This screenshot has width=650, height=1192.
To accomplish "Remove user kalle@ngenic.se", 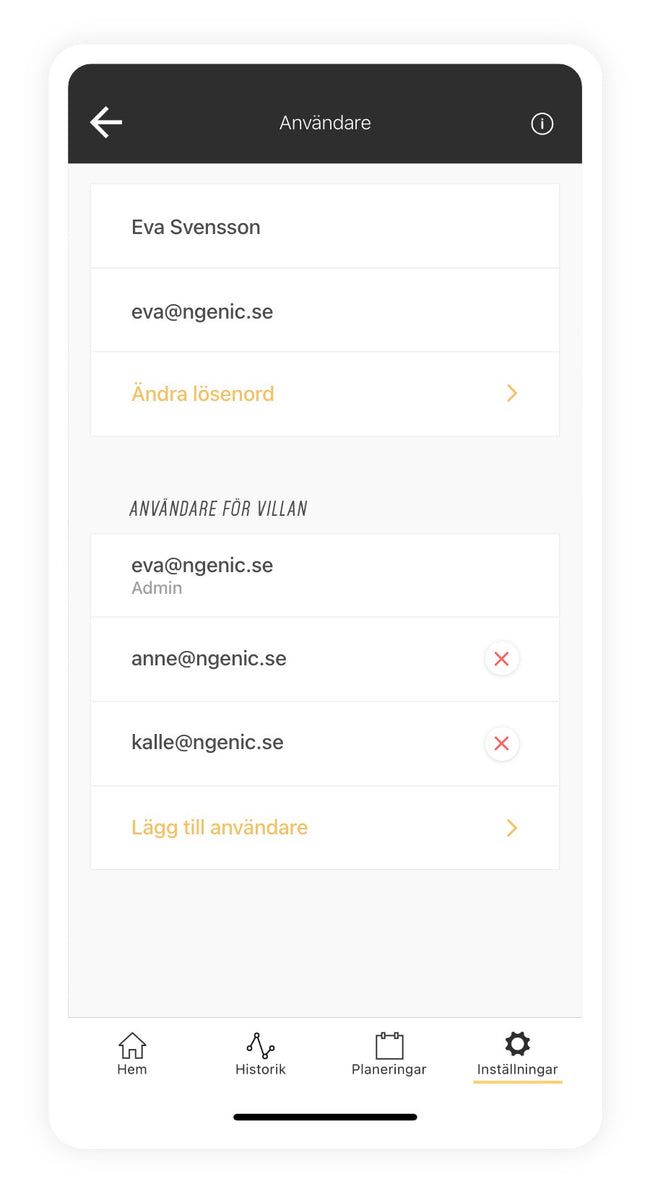I will coord(502,743).
